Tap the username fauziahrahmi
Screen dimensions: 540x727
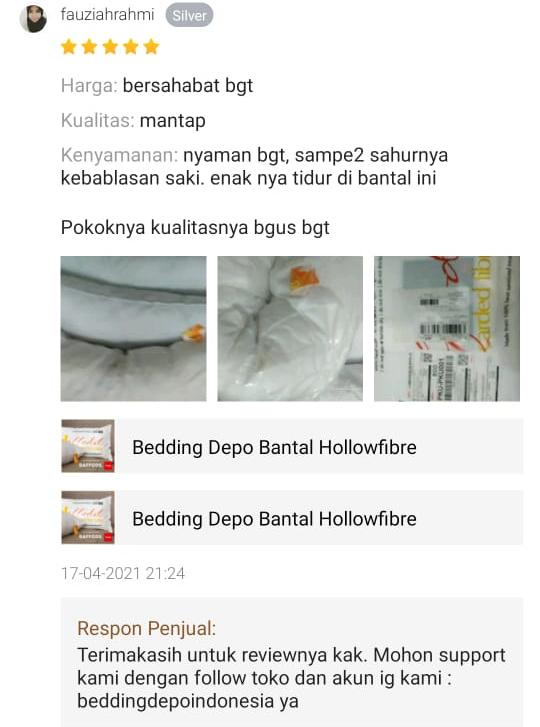pyautogui.click(x=107, y=15)
